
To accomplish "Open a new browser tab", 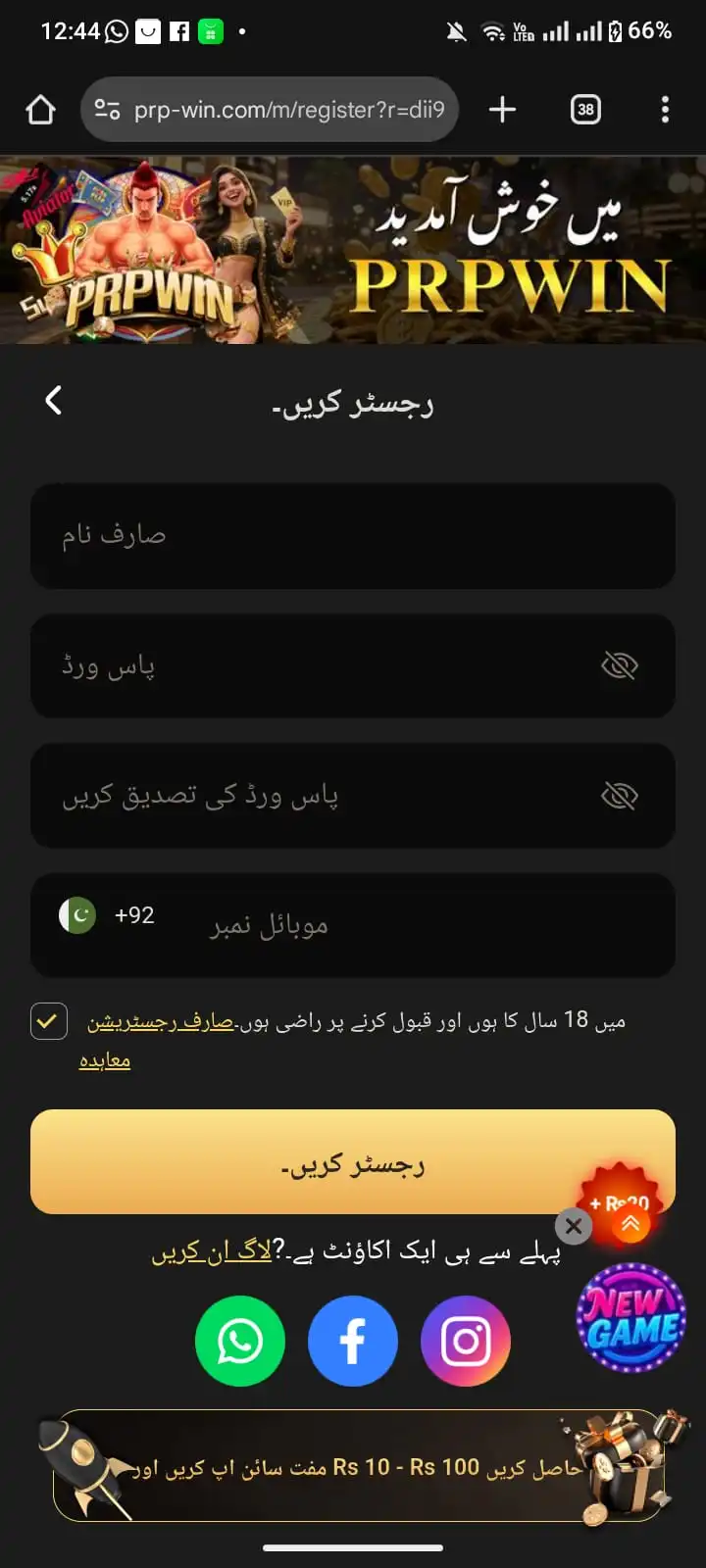I will [502, 110].
